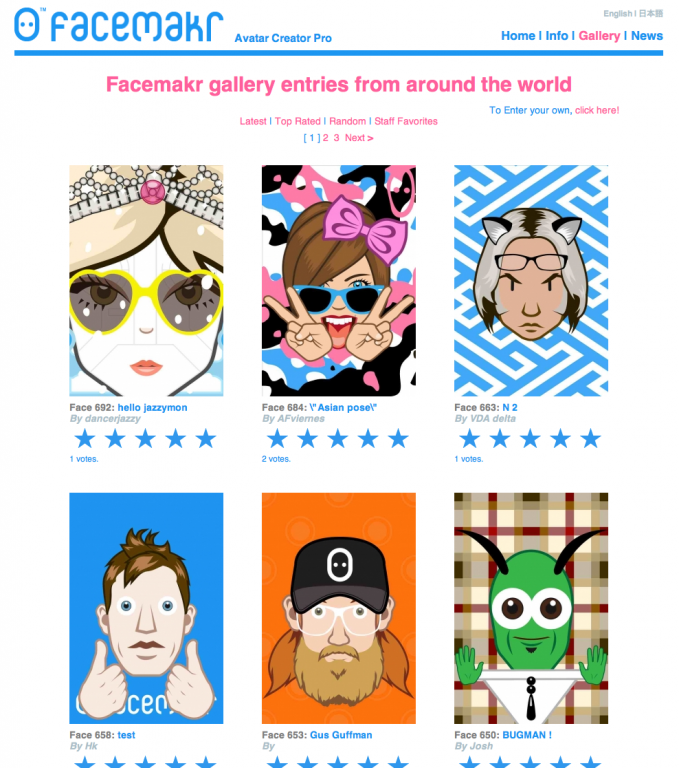The image size is (679, 768).
Task: Switch language to Japanese
Action: (x=652, y=14)
